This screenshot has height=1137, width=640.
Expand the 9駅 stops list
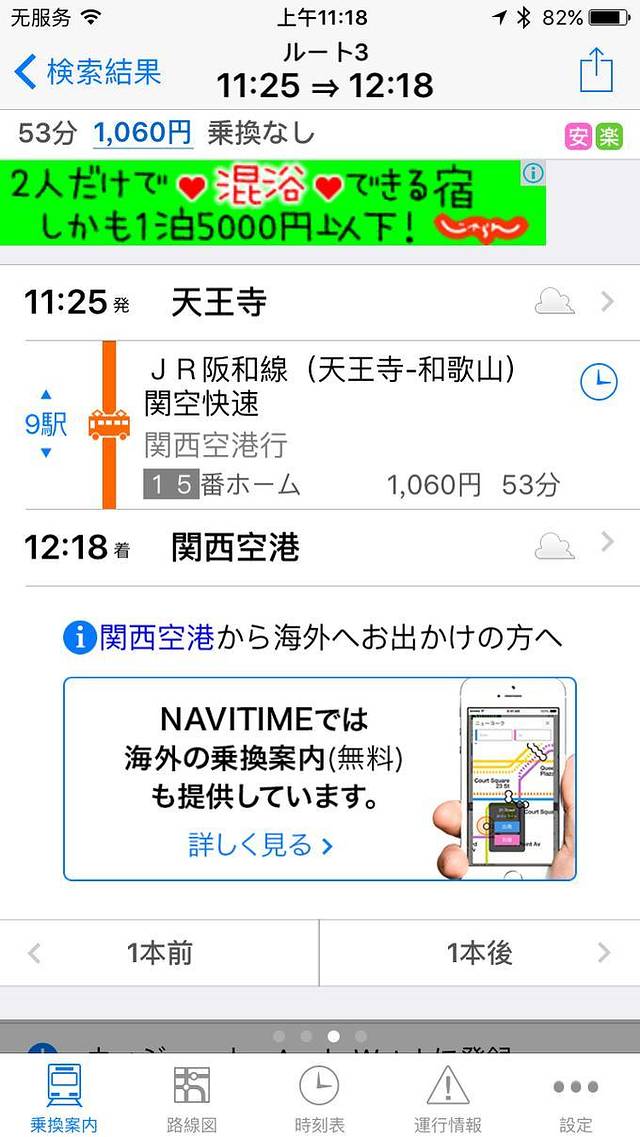tap(46, 424)
